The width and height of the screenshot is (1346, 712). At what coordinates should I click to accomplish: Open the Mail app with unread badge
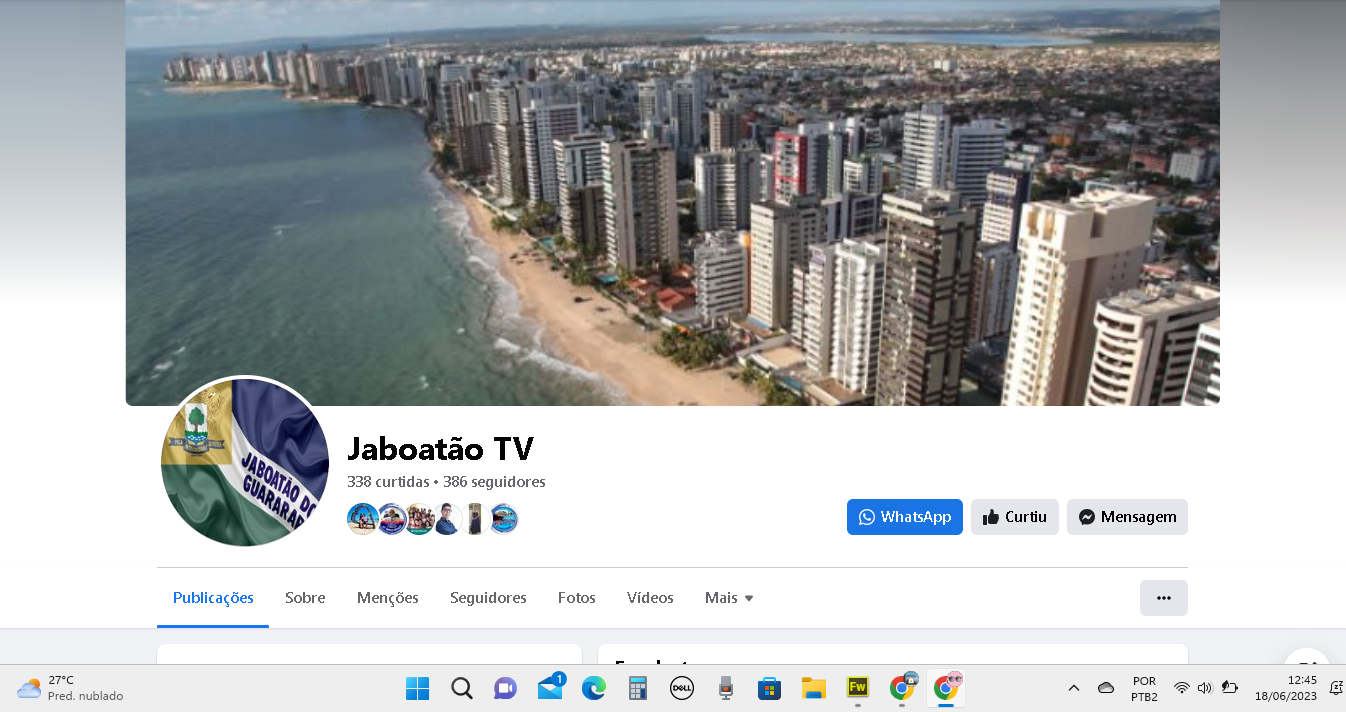(550, 688)
